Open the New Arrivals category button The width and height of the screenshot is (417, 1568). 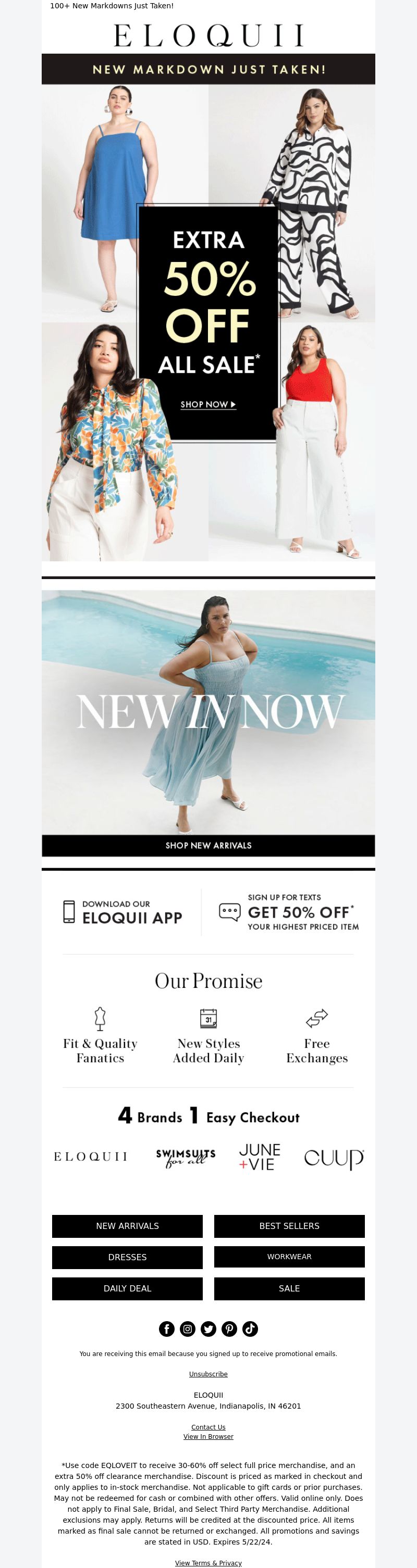[x=127, y=1225]
